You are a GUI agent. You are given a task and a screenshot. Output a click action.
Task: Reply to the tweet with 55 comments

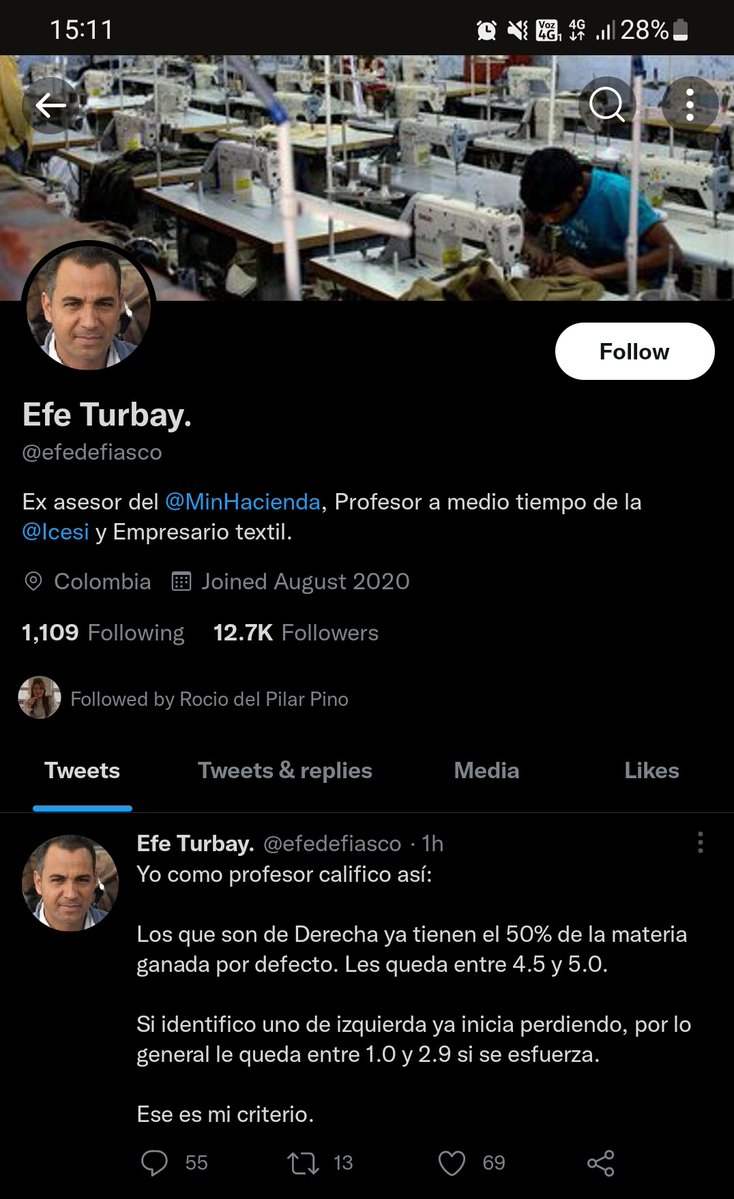coord(155,1163)
